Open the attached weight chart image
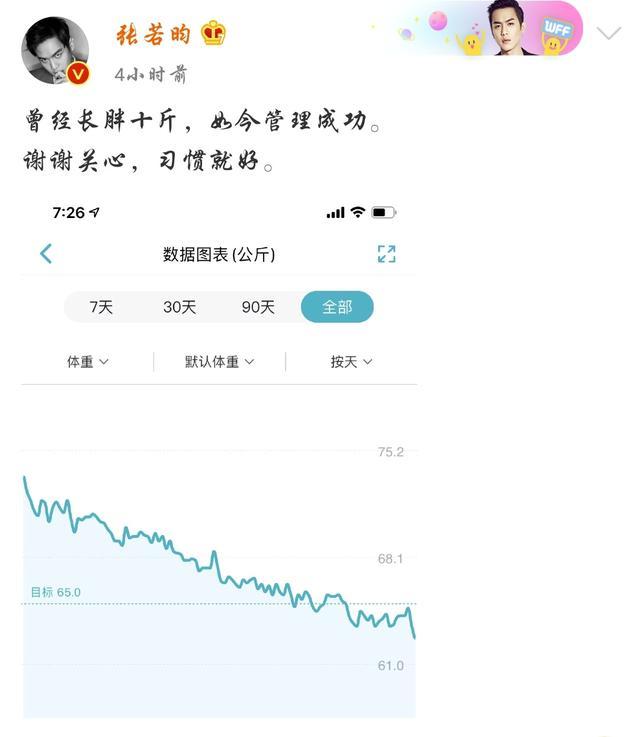 (x=220, y=460)
